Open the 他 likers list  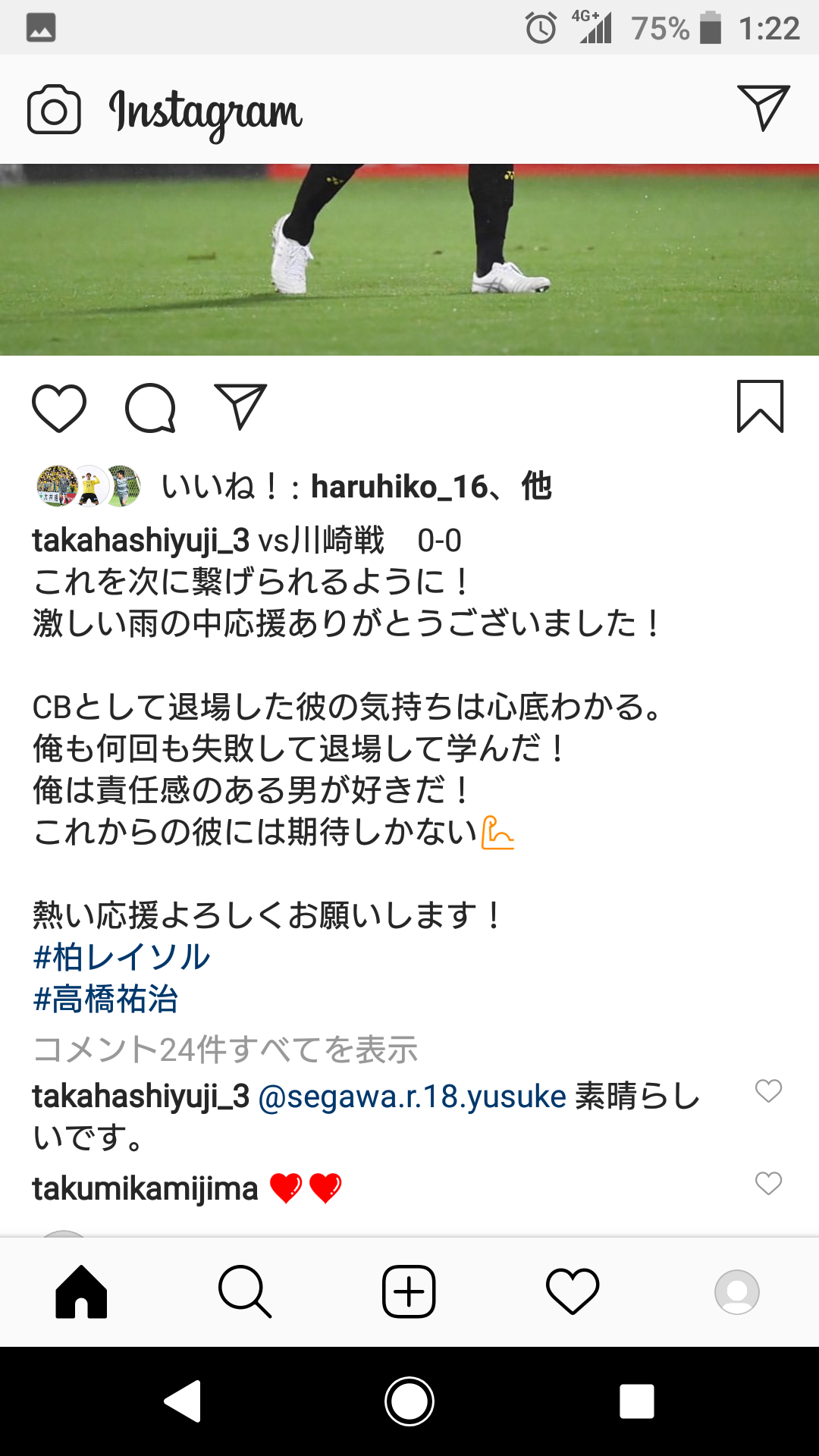536,487
